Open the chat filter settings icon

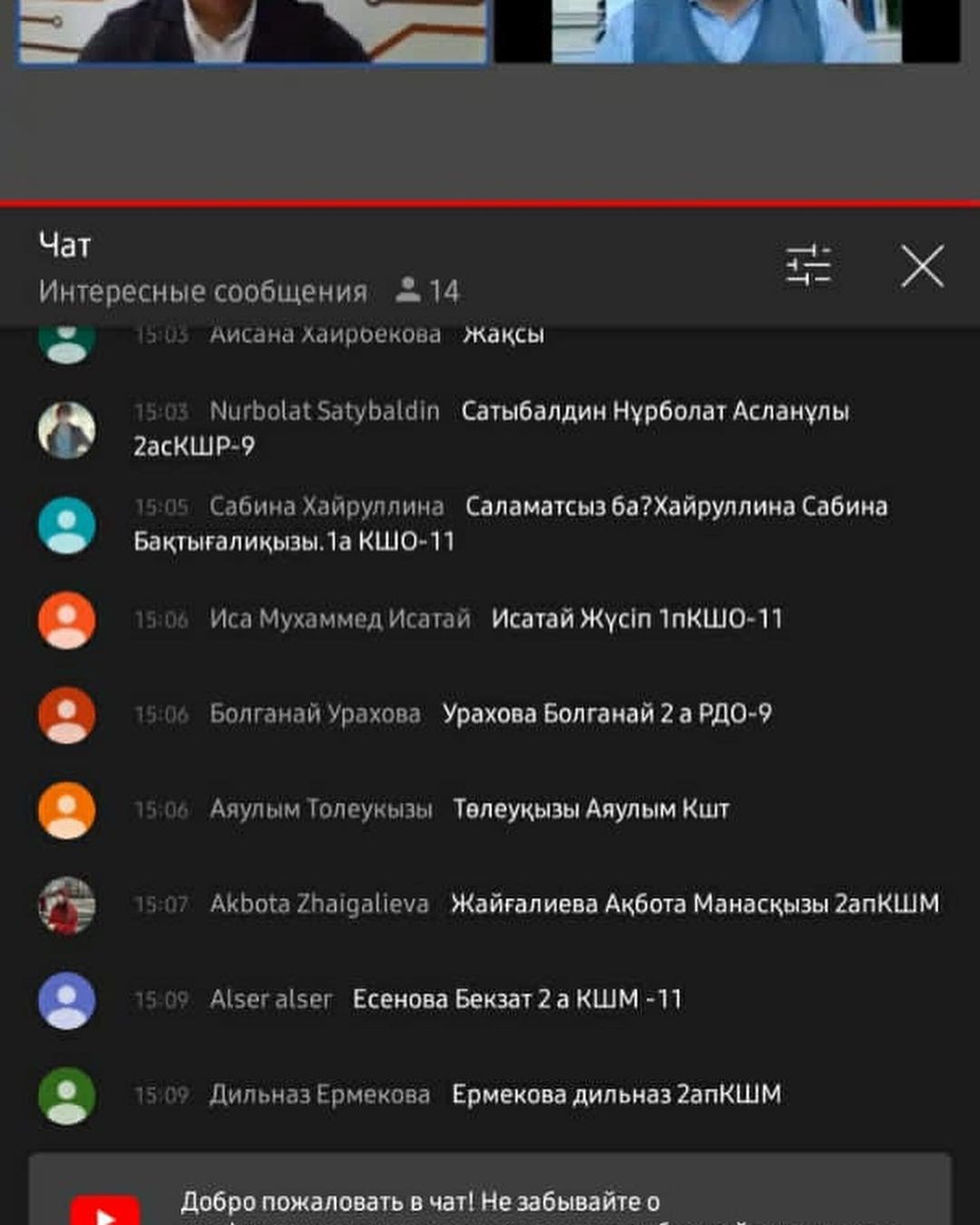coord(808,266)
